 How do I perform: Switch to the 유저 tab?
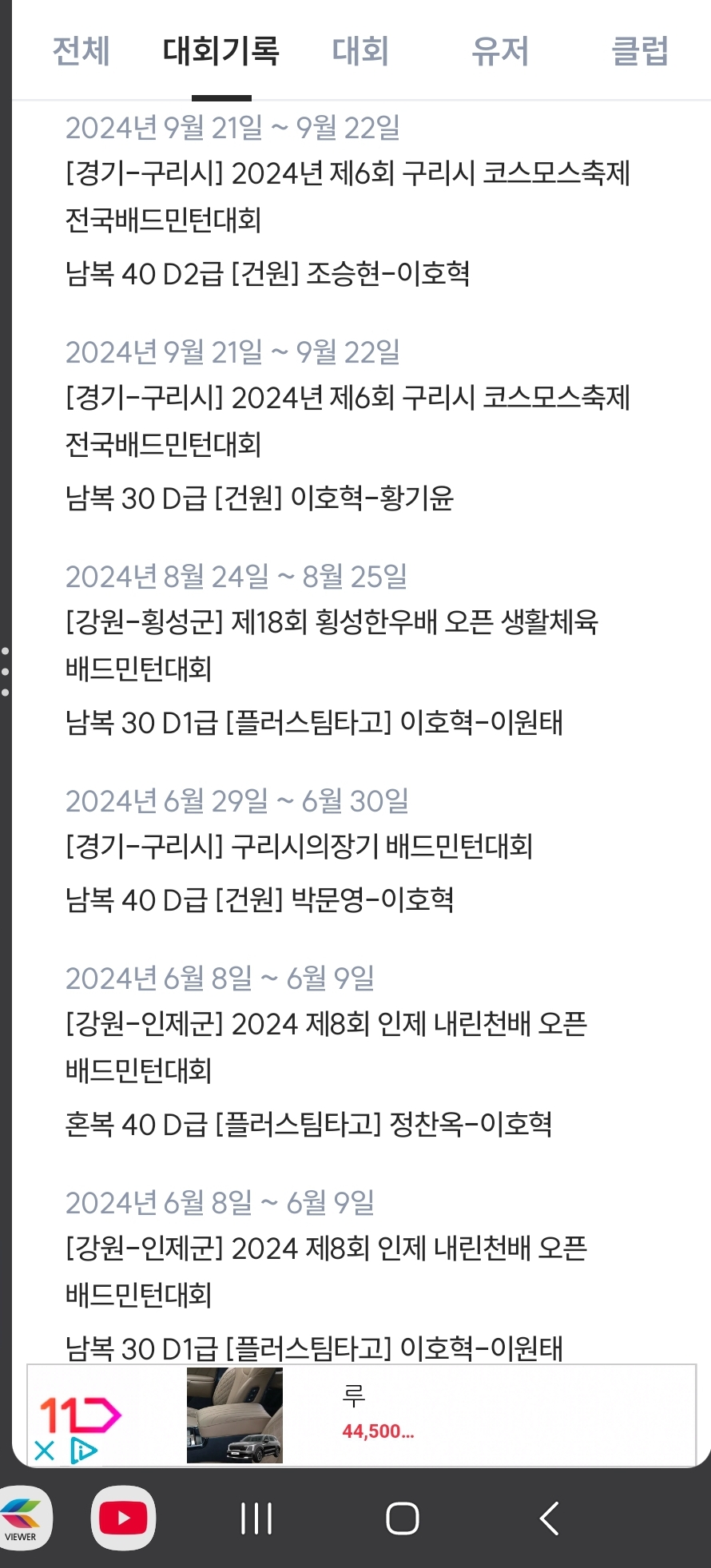pyautogui.click(x=500, y=51)
